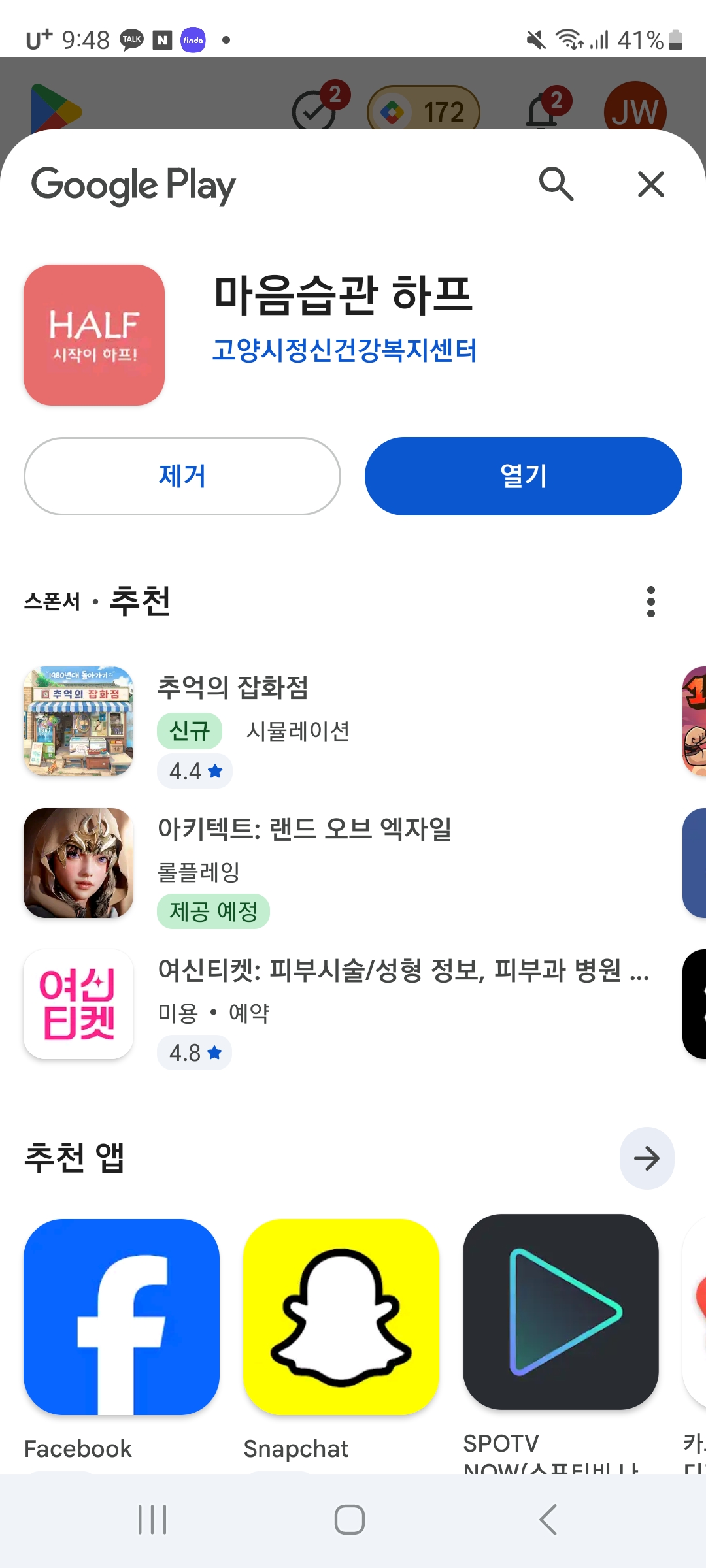Open 아키텍트: 랜드 오브 엑자일 listing
The height and width of the screenshot is (1568, 706).
click(x=305, y=830)
